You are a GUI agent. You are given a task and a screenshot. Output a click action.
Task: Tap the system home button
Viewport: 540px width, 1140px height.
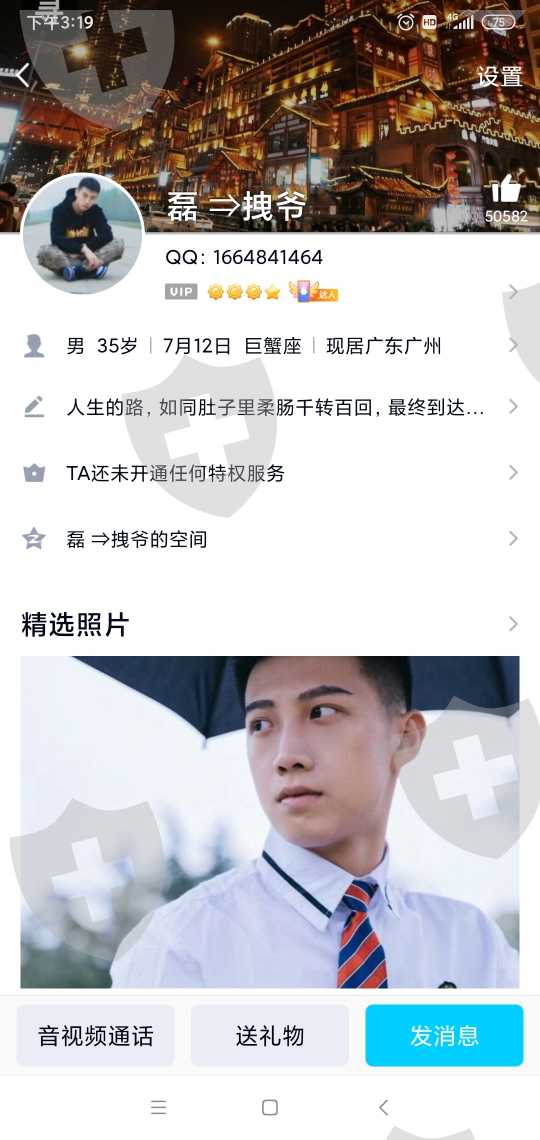(x=270, y=1107)
